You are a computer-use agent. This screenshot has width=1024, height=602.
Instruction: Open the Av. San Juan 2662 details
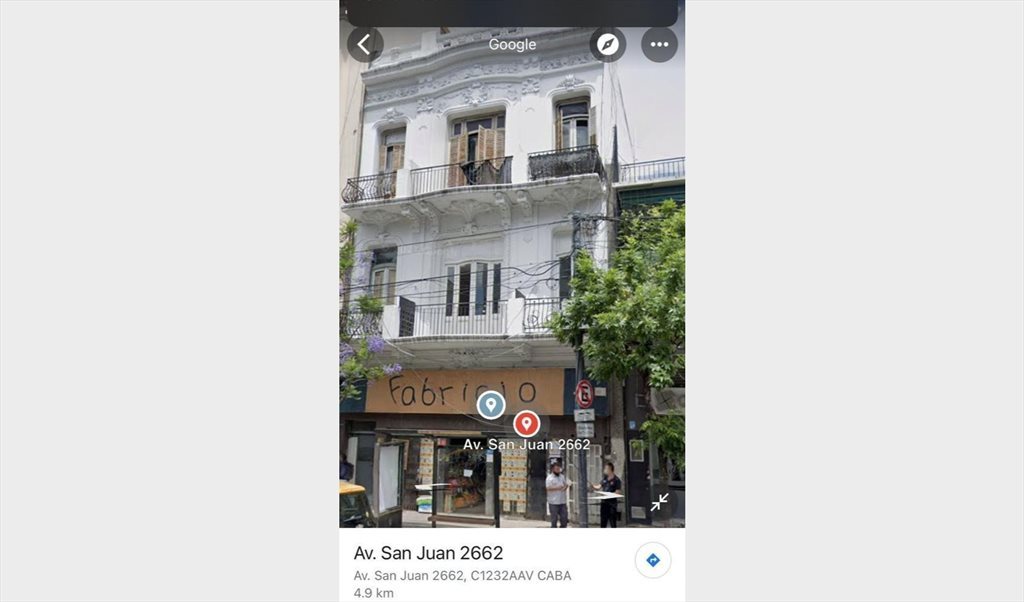tap(428, 553)
